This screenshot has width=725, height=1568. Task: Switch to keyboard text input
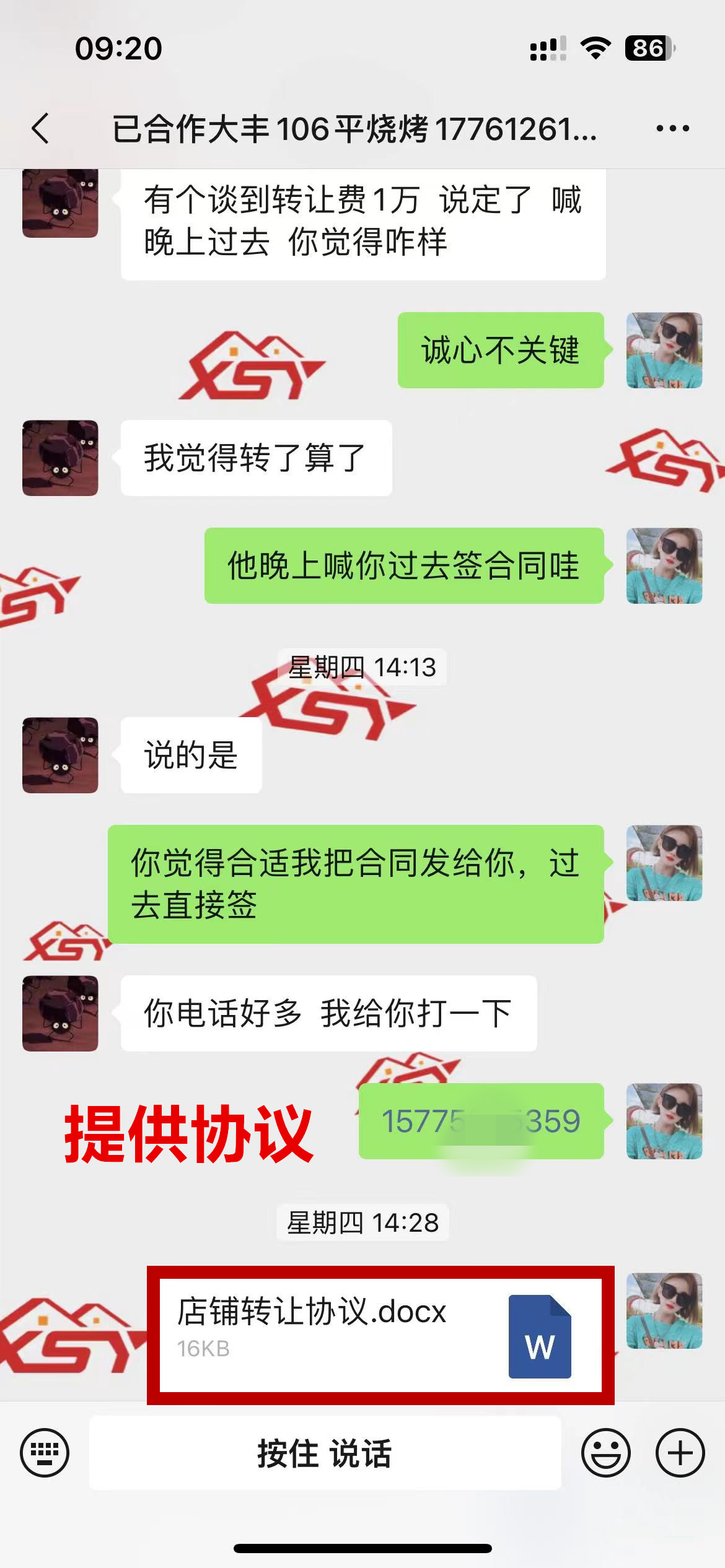coord(45,1453)
